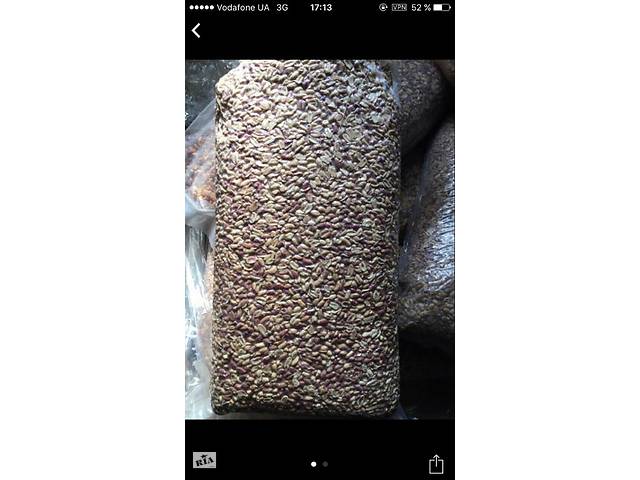Share this photo via the share icon
The height and width of the screenshot is (480, 640).
click(436, 463)
